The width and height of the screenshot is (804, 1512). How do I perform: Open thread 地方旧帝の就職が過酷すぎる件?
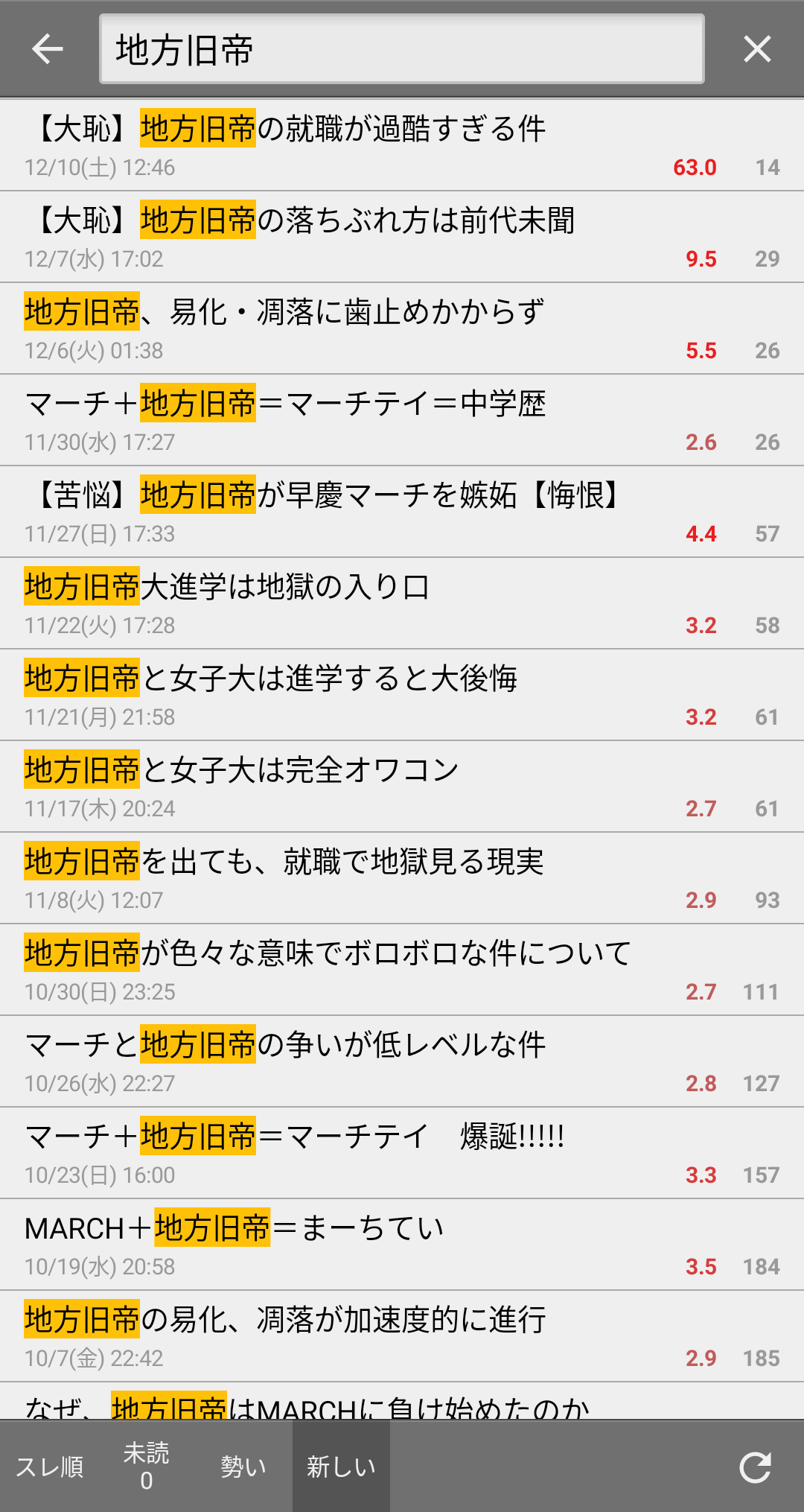pos(402,145)
